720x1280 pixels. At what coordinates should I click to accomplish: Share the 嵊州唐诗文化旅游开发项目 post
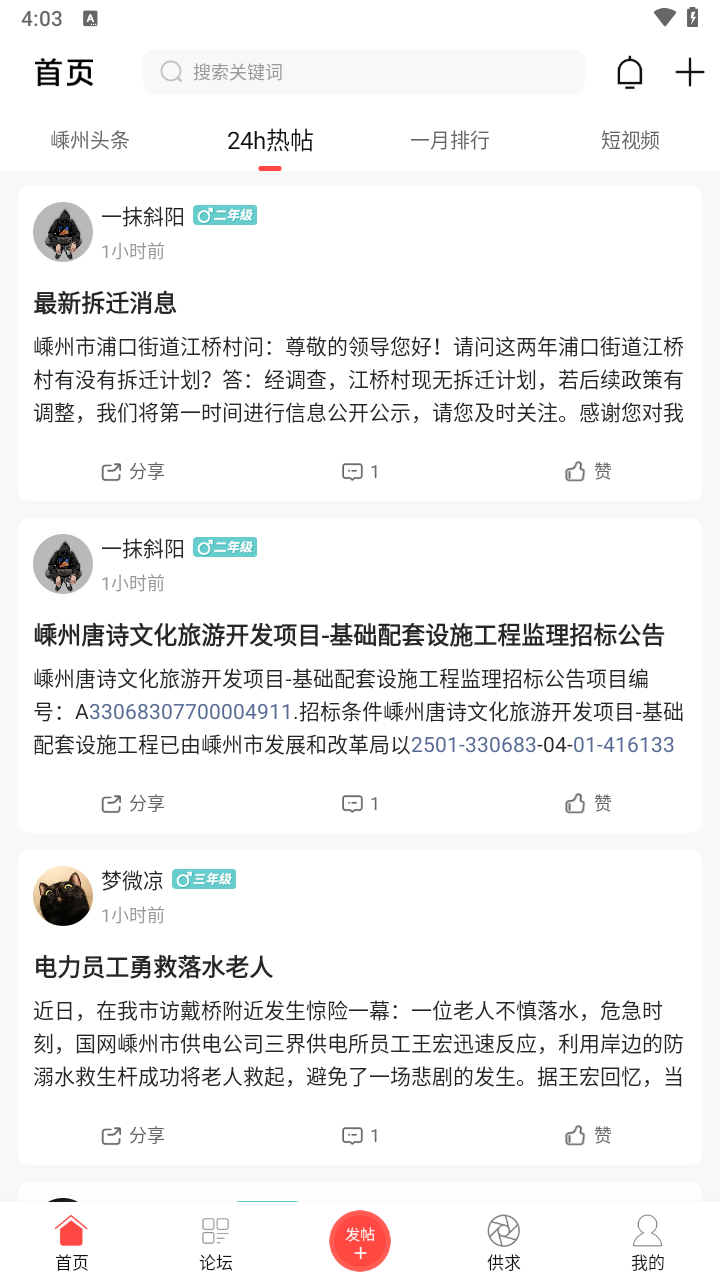click(133, 803)
